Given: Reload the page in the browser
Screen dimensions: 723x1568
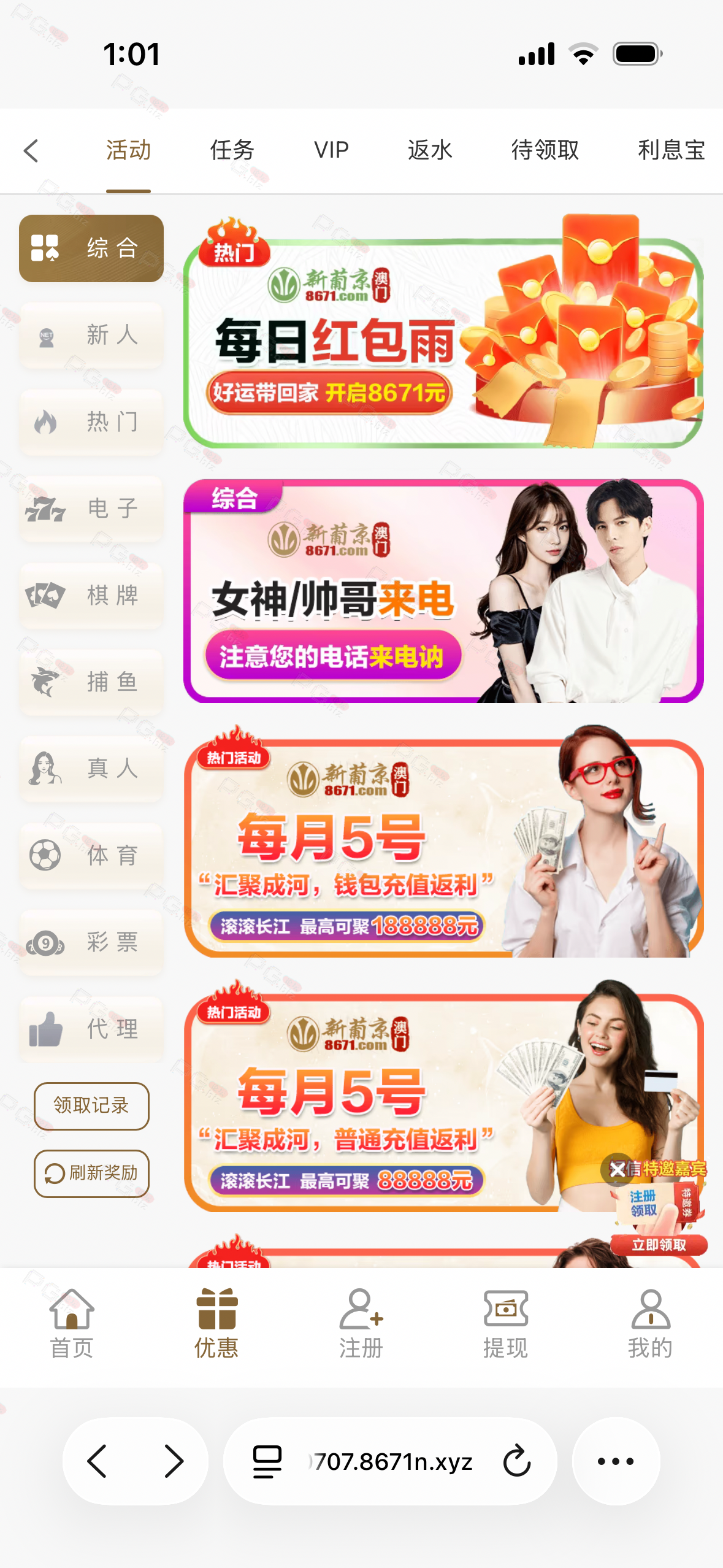Looking at the screenshot, I should [516, 1461].
